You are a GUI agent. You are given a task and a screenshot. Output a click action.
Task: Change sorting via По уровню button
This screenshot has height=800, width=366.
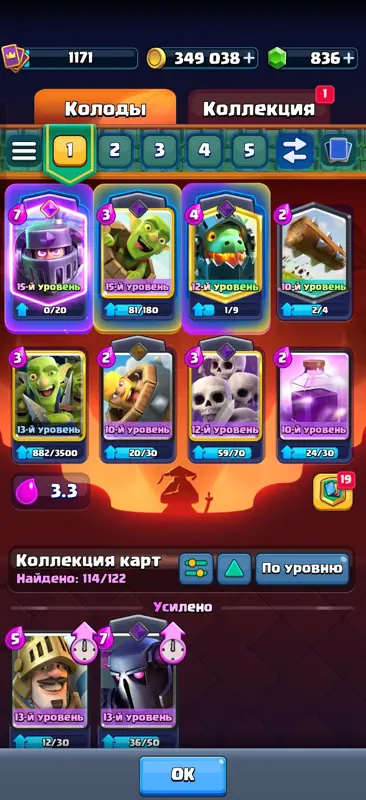coord(302,568)
